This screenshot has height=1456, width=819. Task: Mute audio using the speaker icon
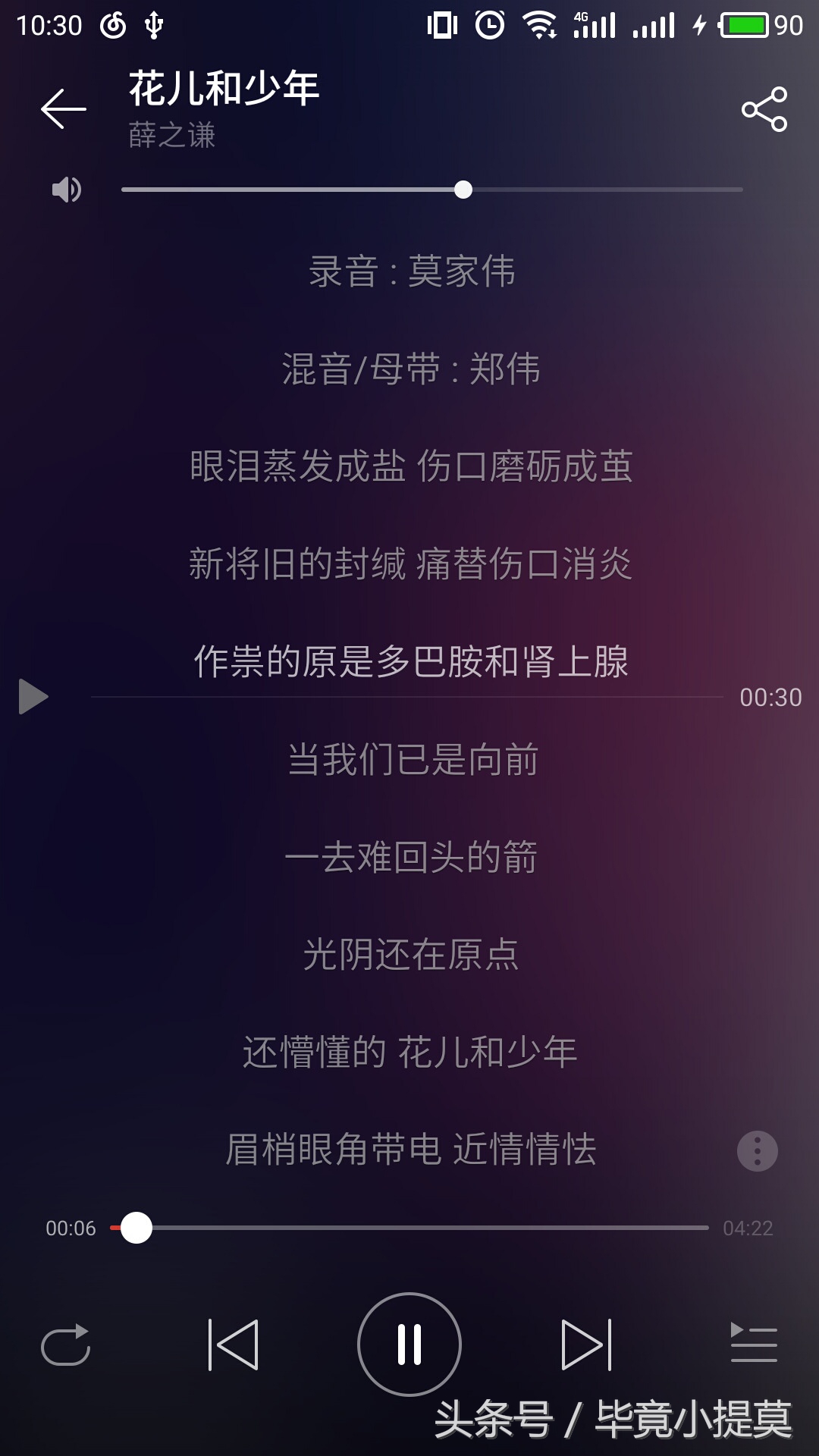65,188
